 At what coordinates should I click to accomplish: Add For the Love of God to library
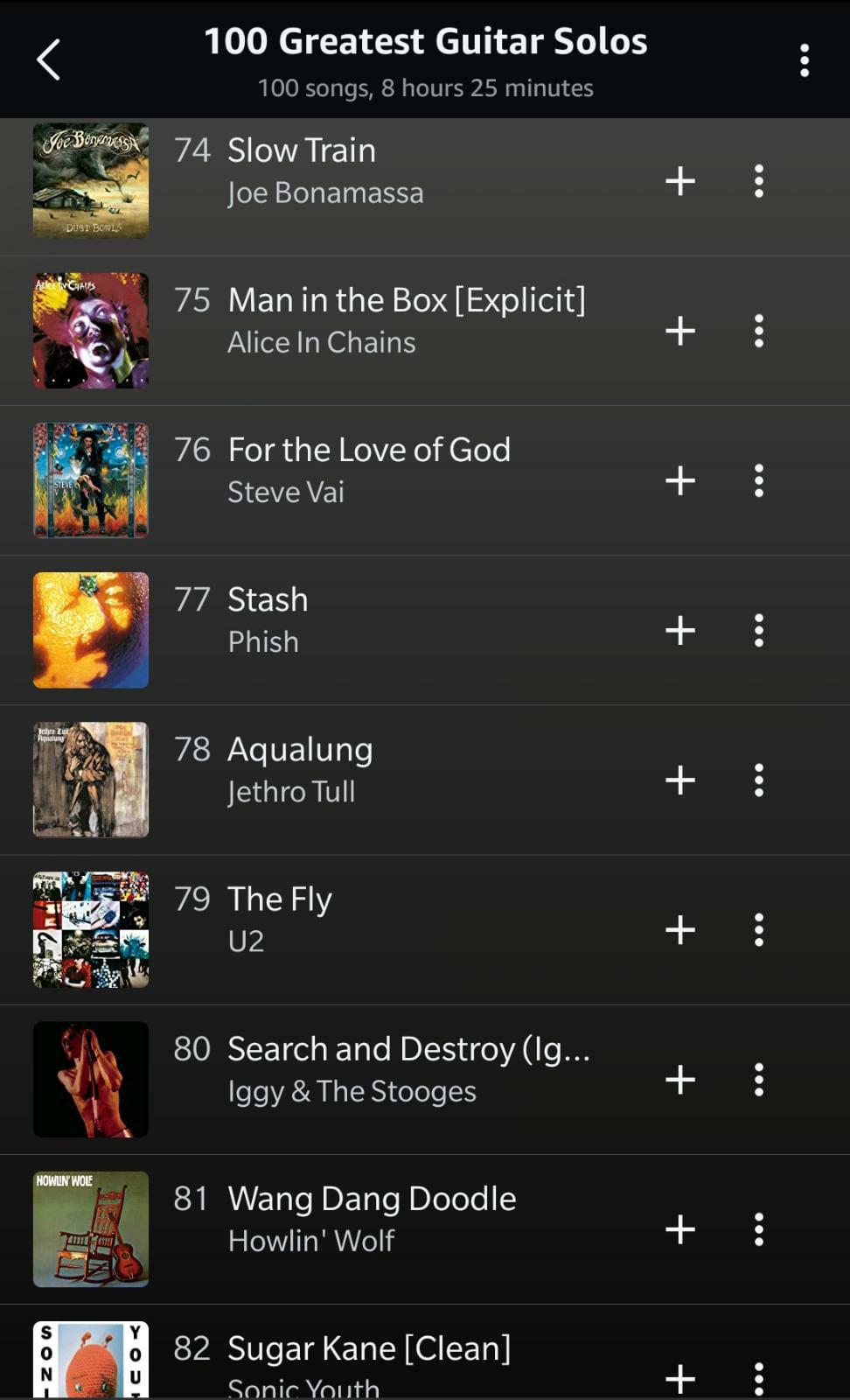click(679, 480)
